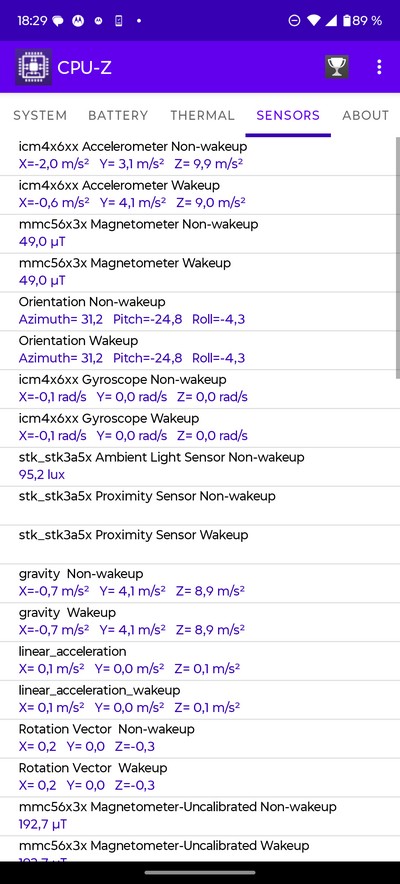Image resolution: width=400 pixels, height=884 pixels.
Task: Switch to the Battery tab
Action: click(118, 116)
